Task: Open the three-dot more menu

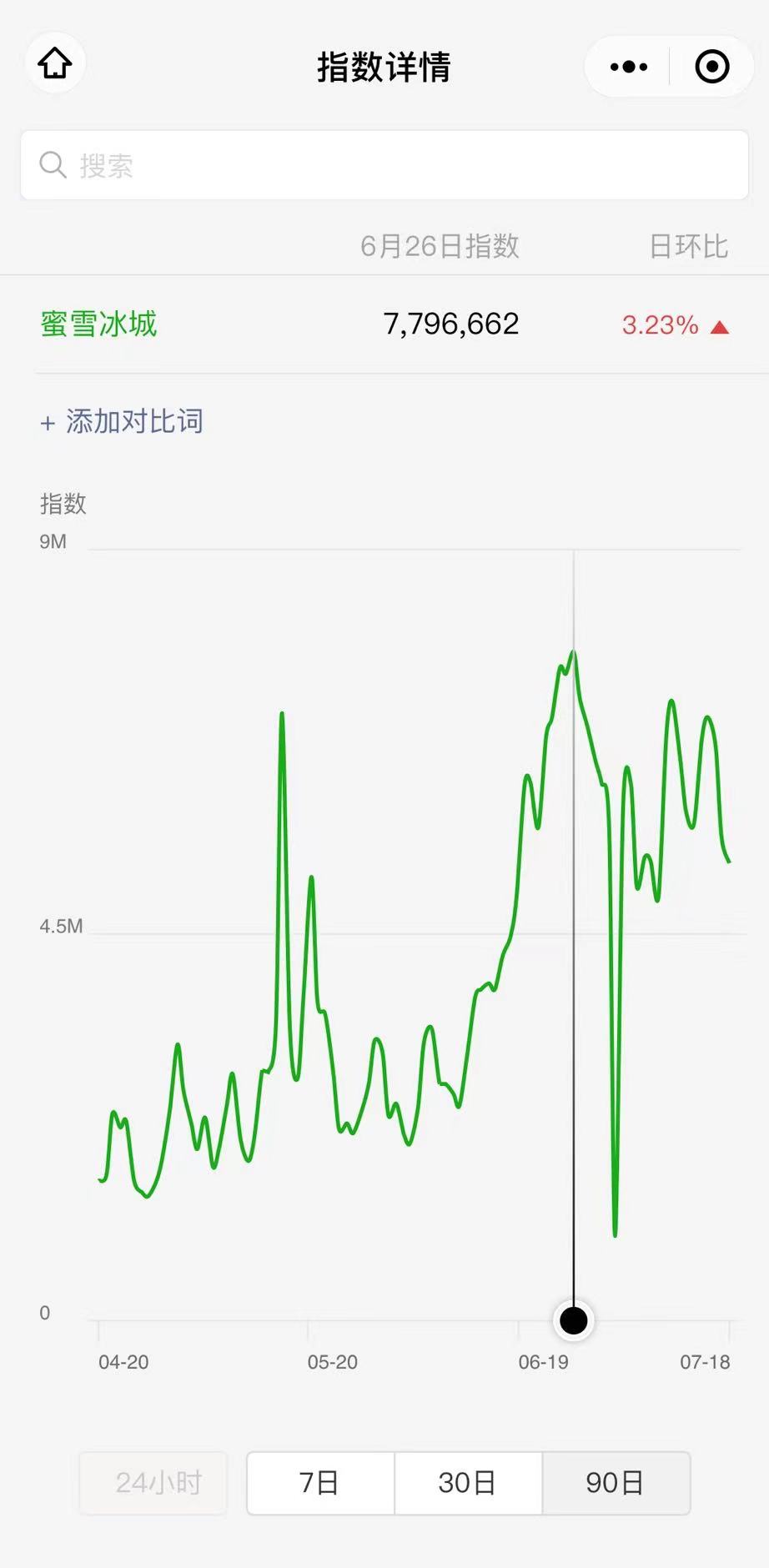Action: click(x=628, y=67)
